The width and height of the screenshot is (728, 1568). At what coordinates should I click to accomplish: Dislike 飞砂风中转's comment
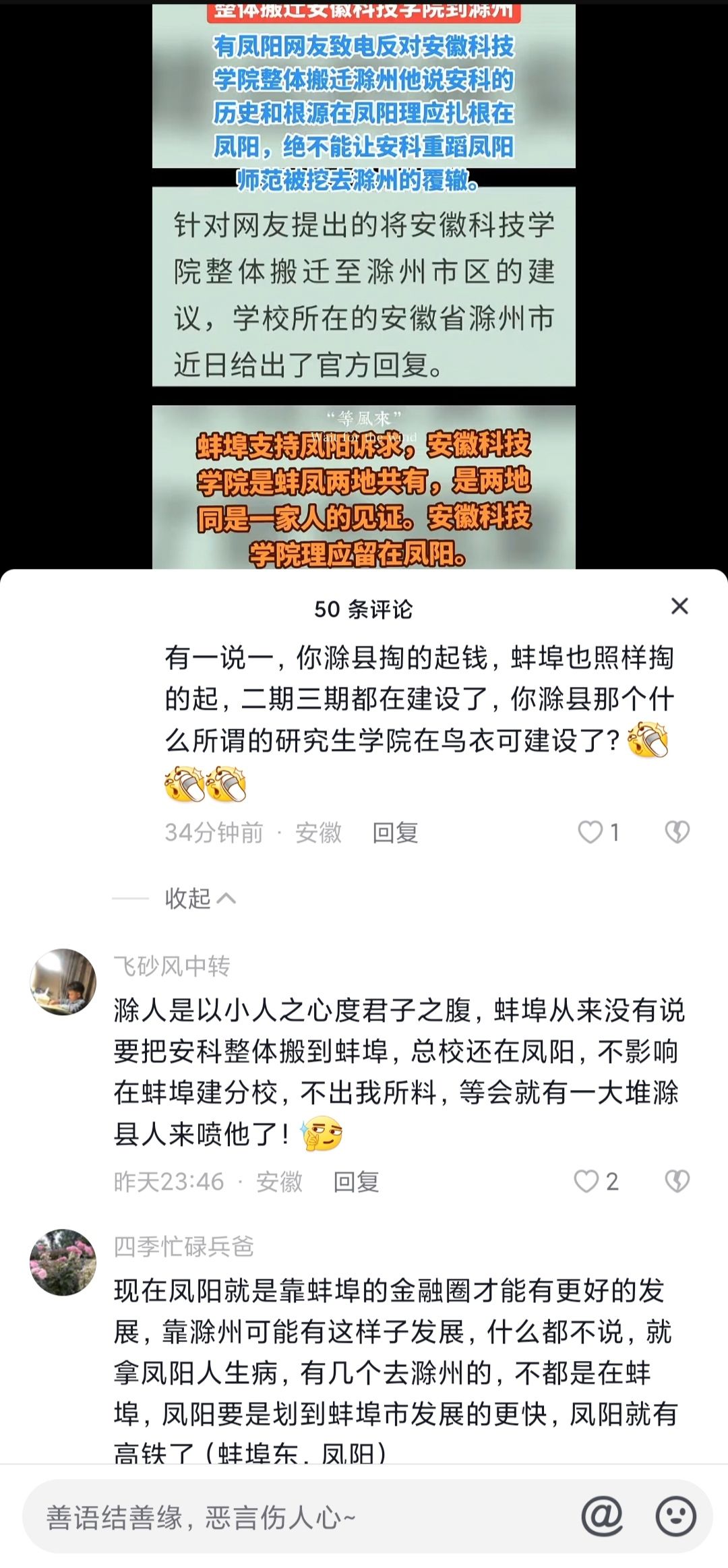pos(677,1182)
